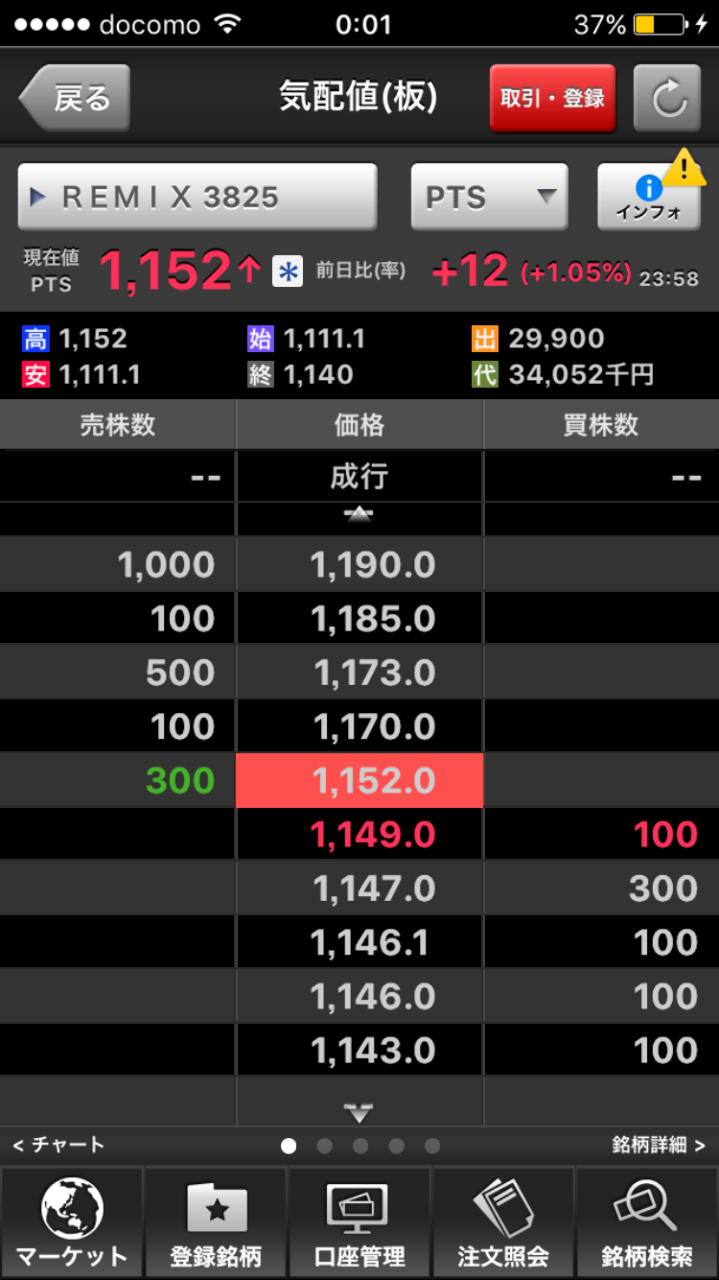Go to the チャート chart page
Image resolution: width=719 pixels, height=1280 pixels.
tap(60, 1145)
